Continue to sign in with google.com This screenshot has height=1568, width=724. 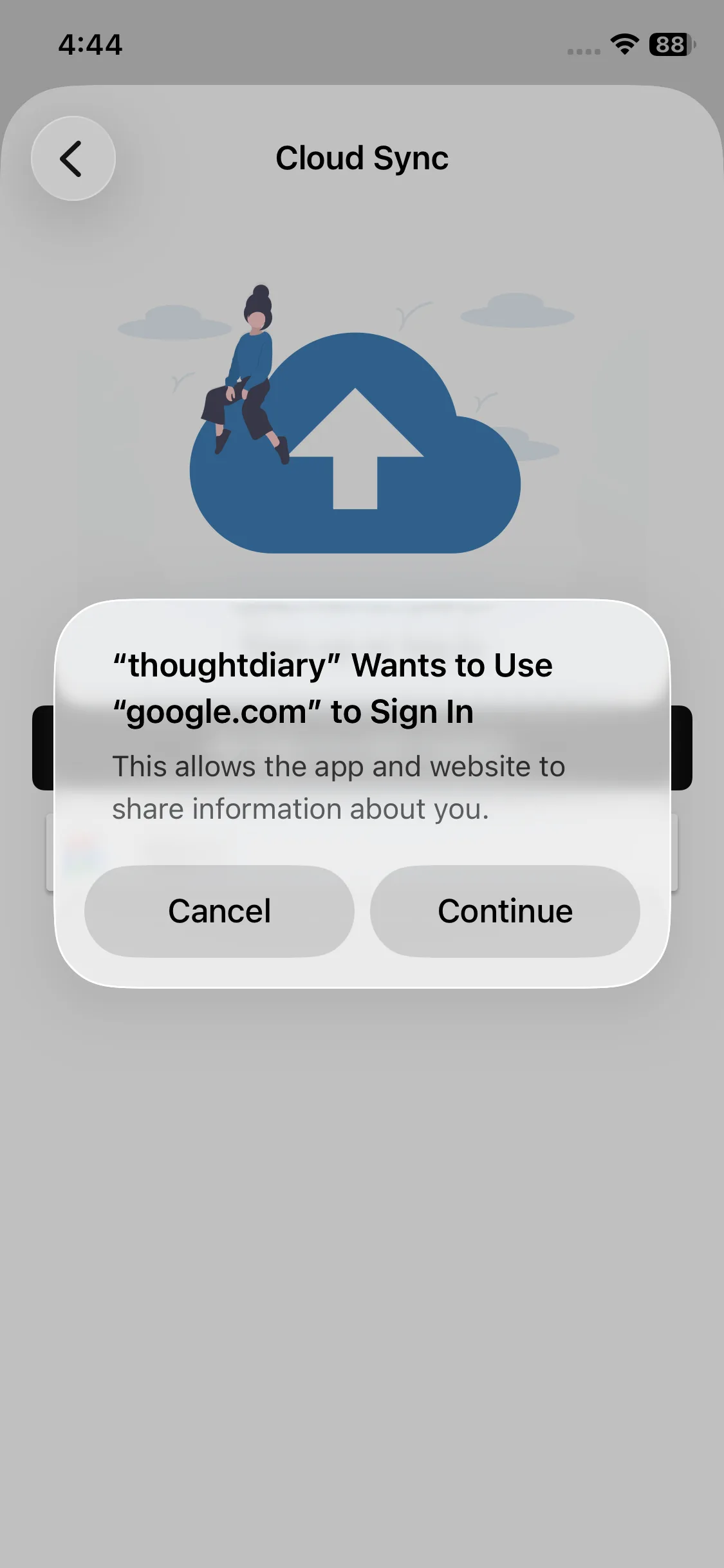point(505,911)
